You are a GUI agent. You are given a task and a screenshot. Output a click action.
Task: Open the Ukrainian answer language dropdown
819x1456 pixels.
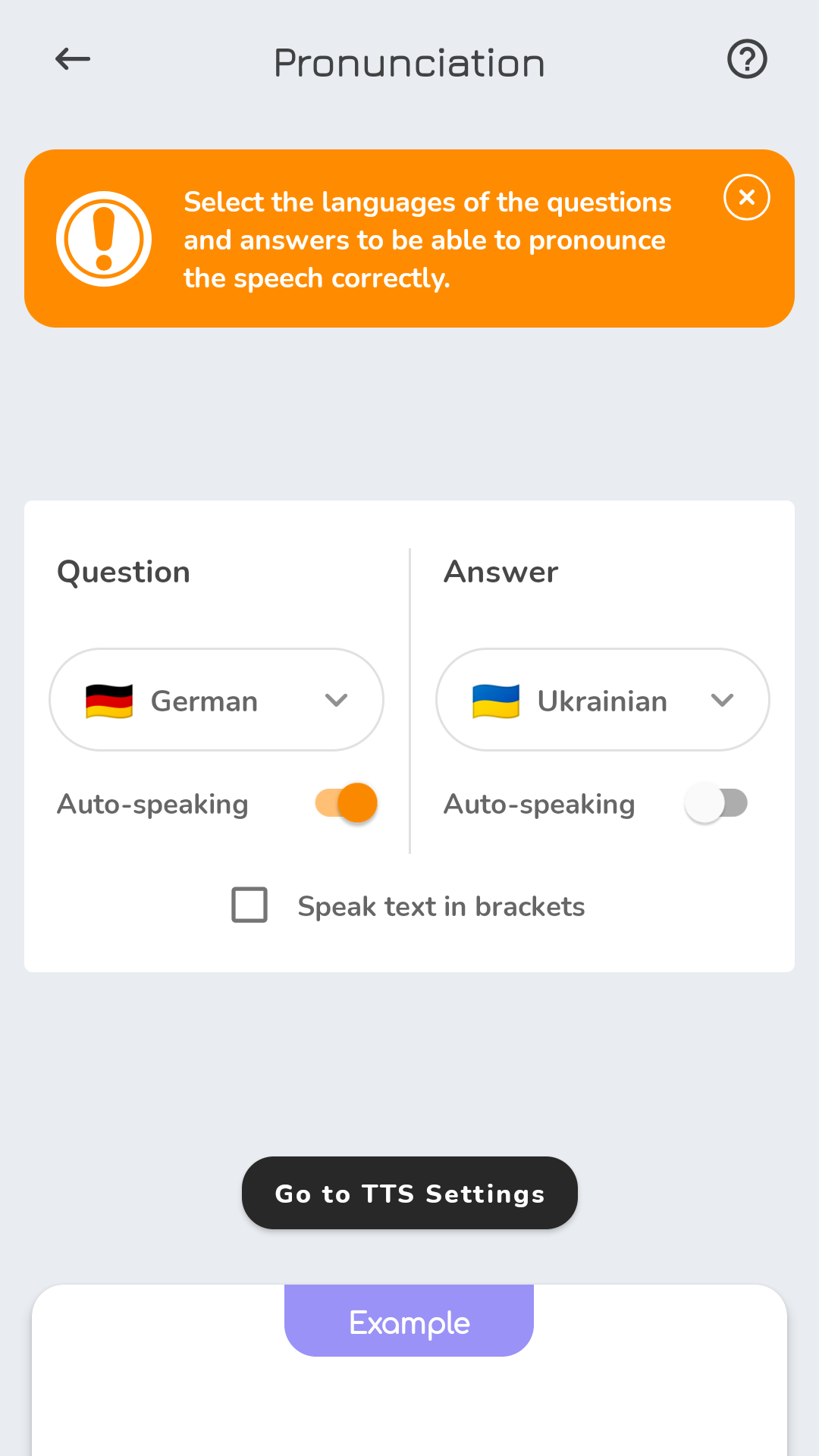(603, 699)
